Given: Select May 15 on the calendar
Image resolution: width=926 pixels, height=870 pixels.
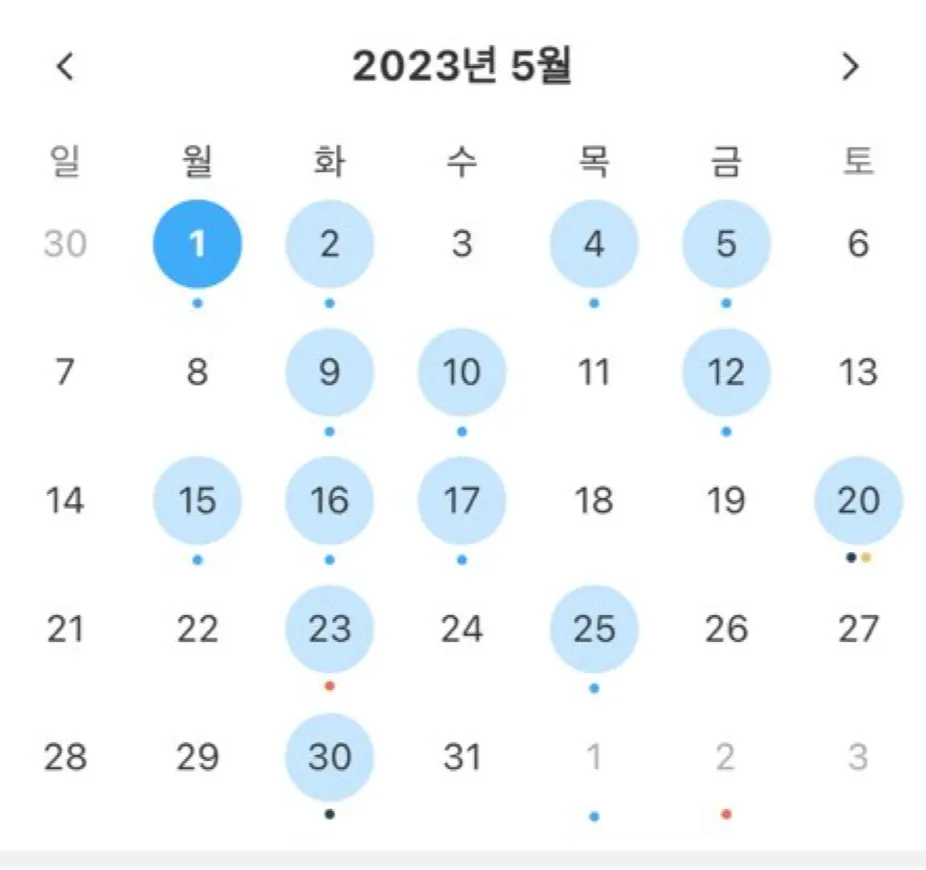Looking at the screenshot, I should [x=197, y=500].
